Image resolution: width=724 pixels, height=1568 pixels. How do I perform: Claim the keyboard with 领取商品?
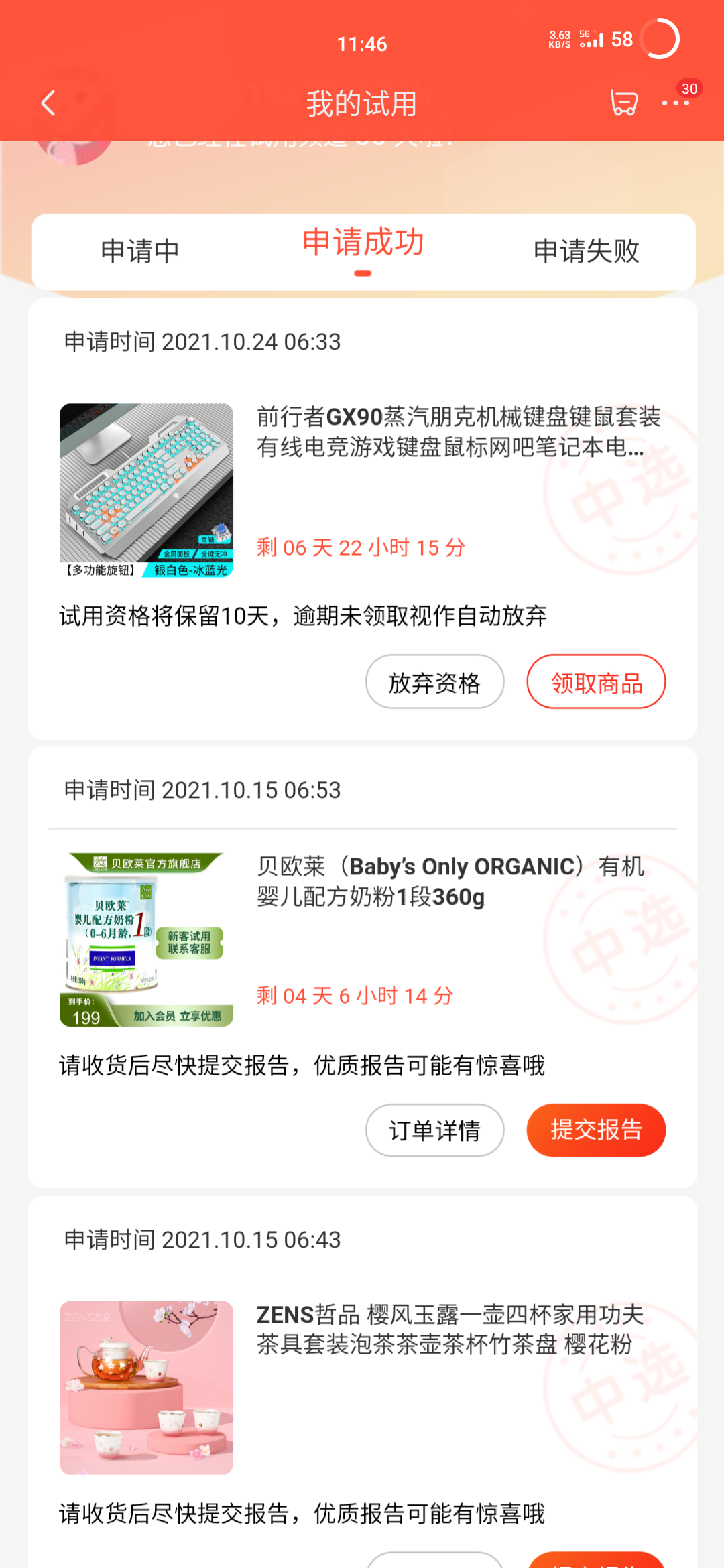pyautogui.click(x=596, y=682)
